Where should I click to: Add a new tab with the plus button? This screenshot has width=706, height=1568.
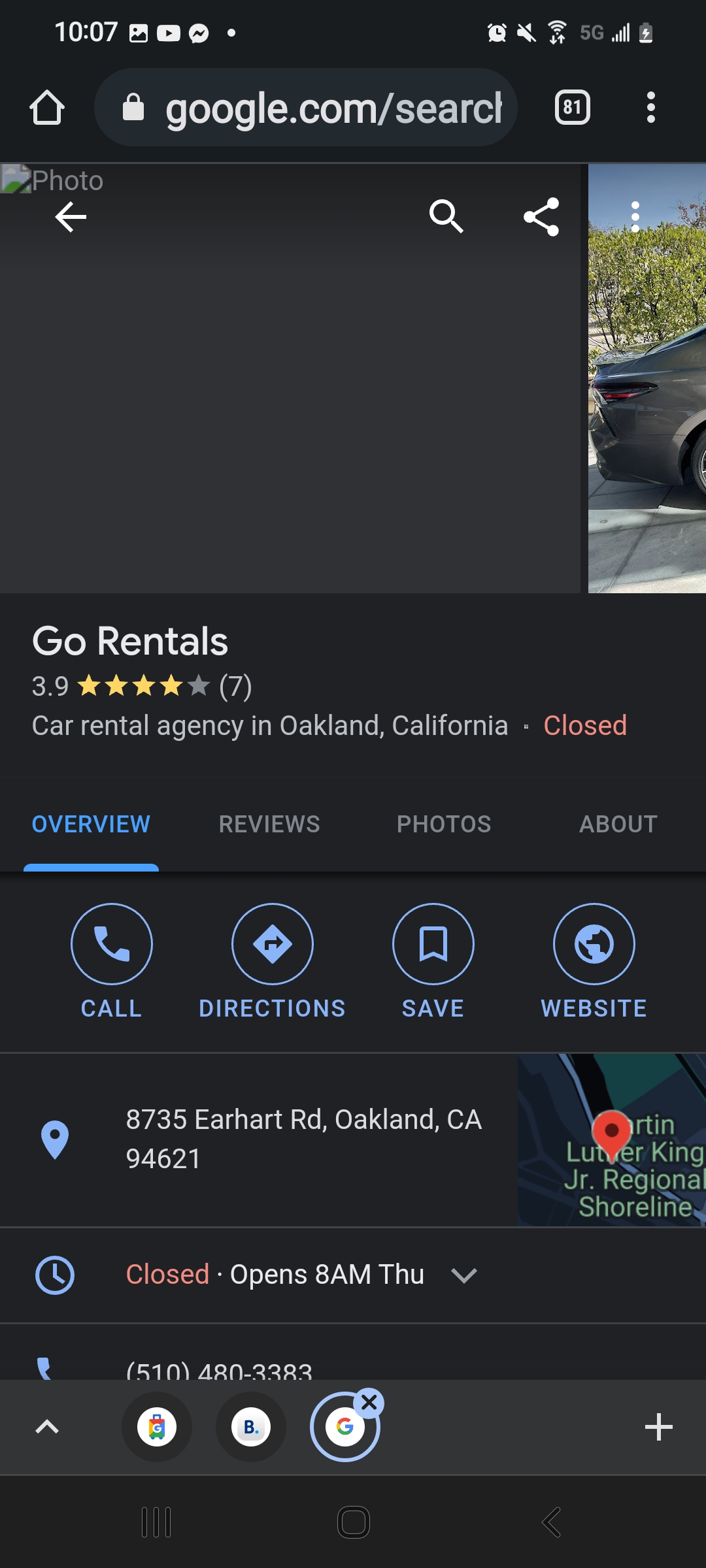658,1427
